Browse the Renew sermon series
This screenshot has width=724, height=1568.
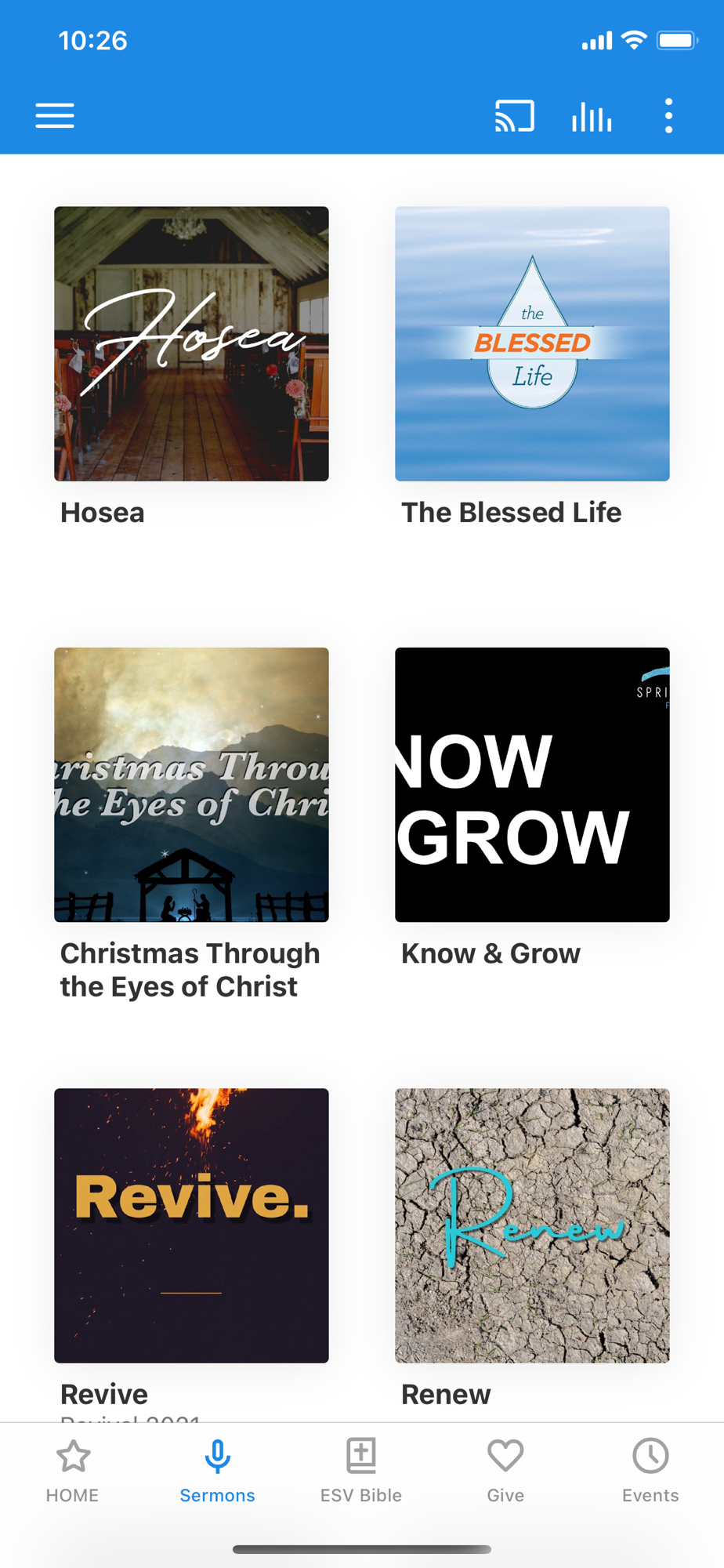pyautogui.click(x=532, y=1225)
